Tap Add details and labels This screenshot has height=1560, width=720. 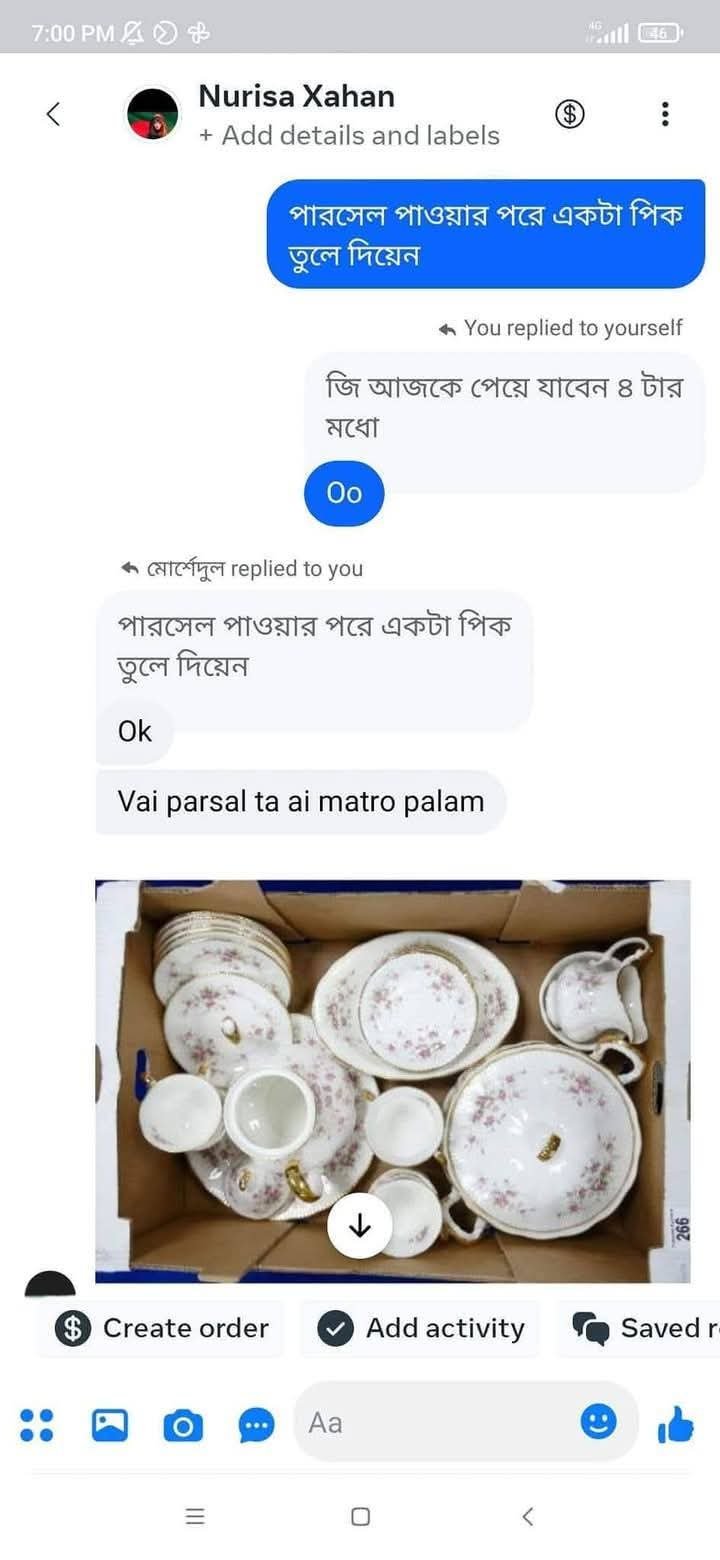pyautogui.click(x=349, y=135)
